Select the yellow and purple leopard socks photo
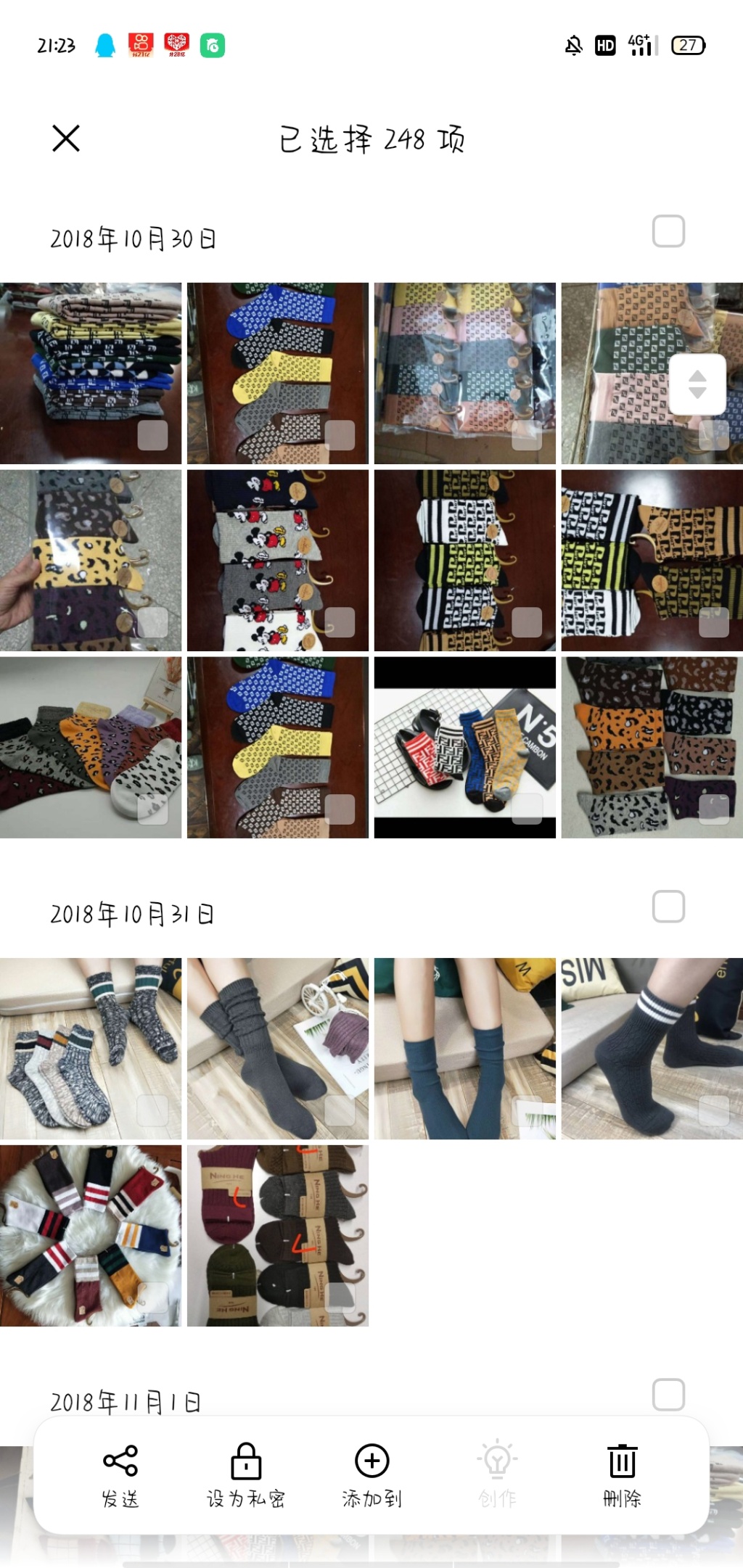 tap(91, 561)
